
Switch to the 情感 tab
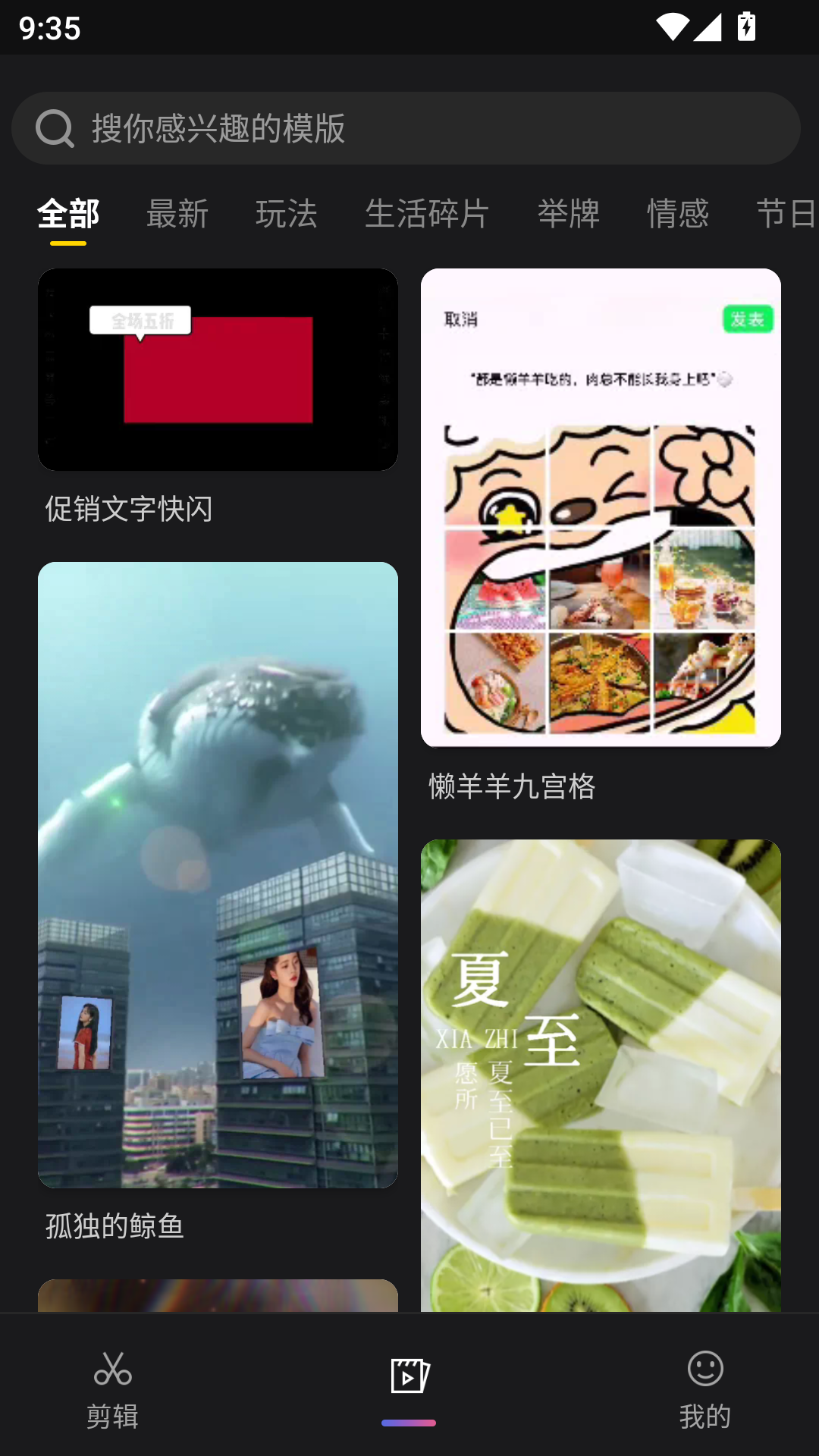678,214
